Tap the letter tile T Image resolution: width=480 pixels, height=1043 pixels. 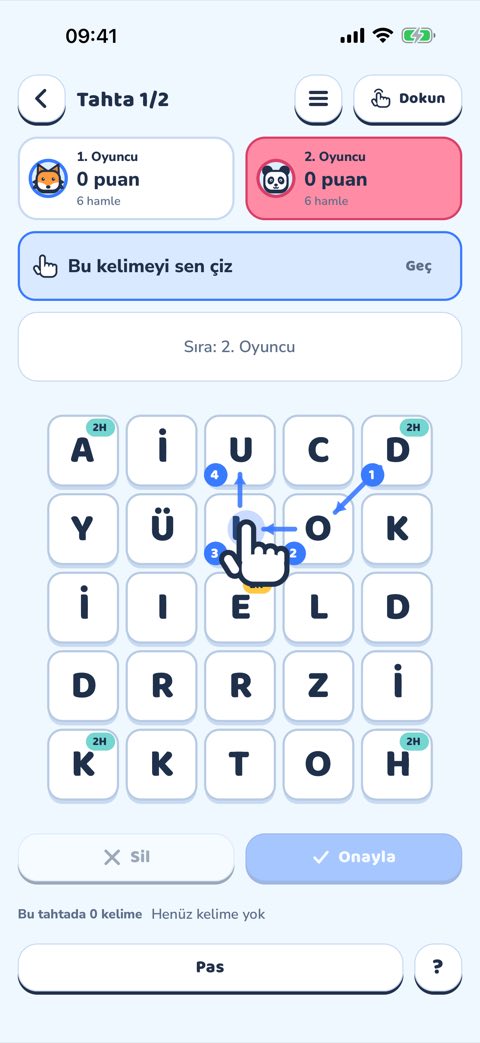(240, 765)
